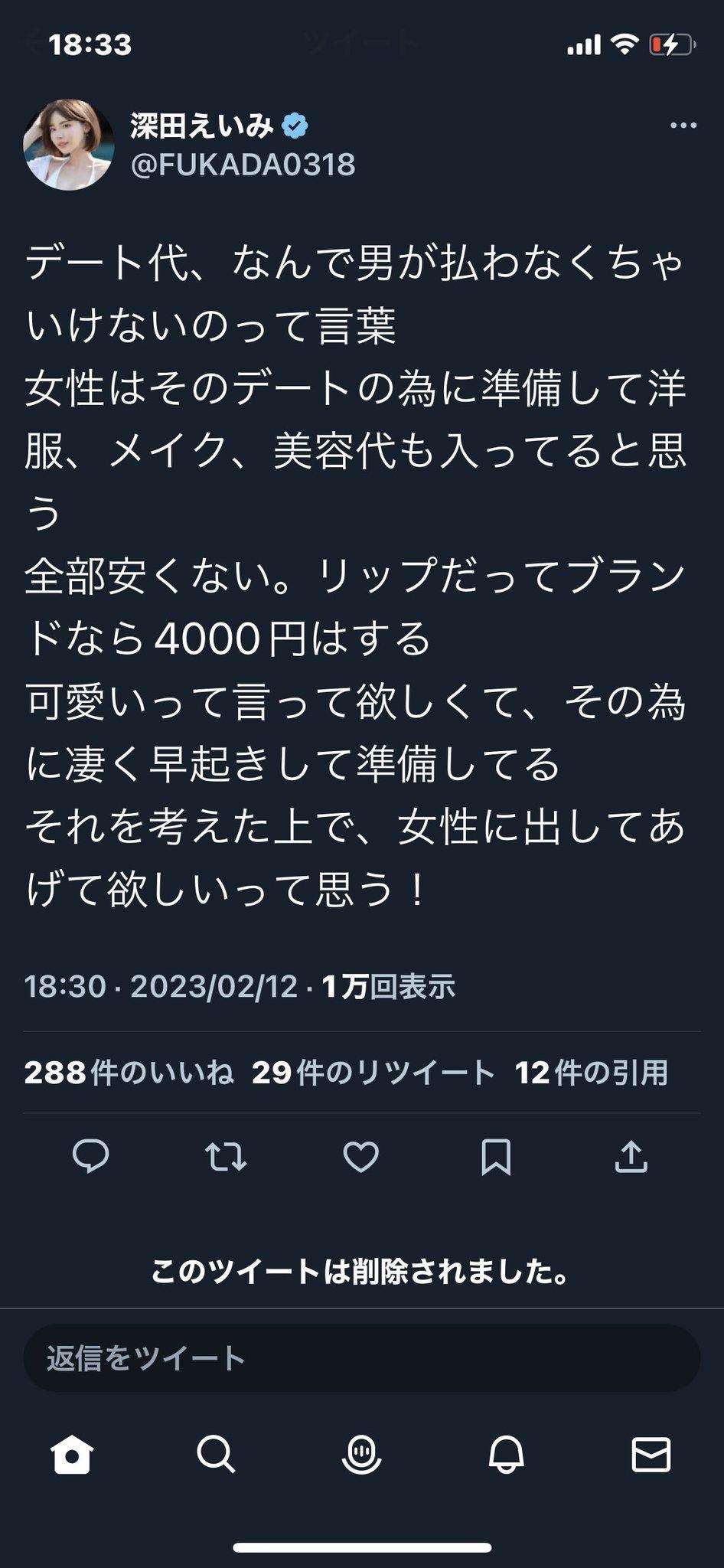View the 12件の引用 quote tweets
Screen dimensions: 724x1568
(591, 1073)
